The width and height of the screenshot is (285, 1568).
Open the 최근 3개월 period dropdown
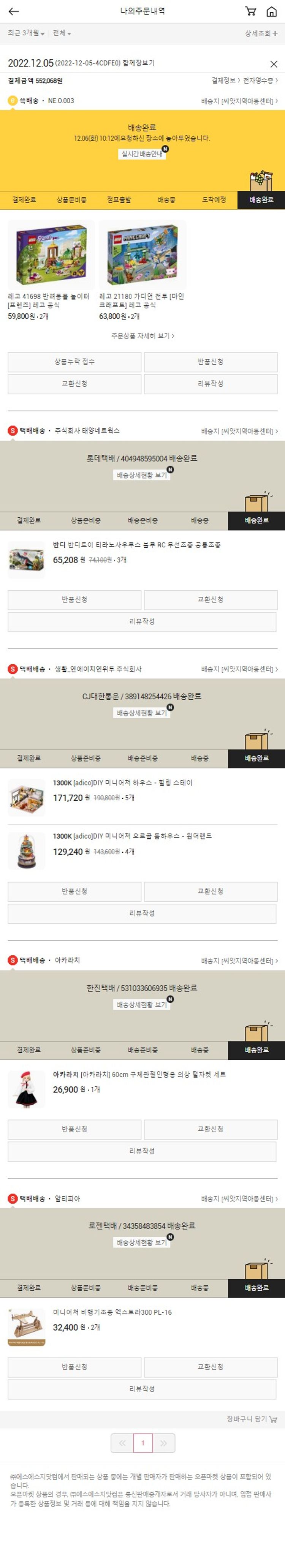(x=26, y=33)
